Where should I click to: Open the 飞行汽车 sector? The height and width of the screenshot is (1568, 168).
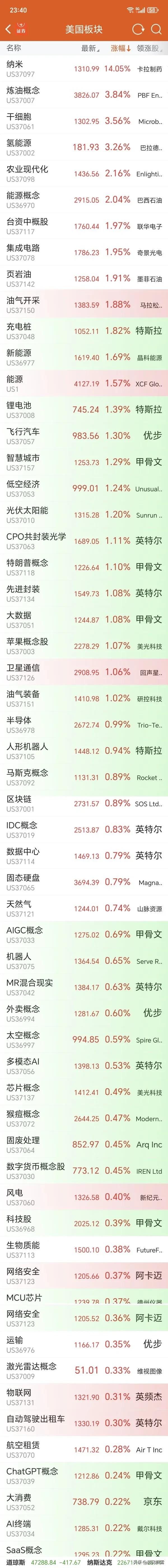pos(84,435)
